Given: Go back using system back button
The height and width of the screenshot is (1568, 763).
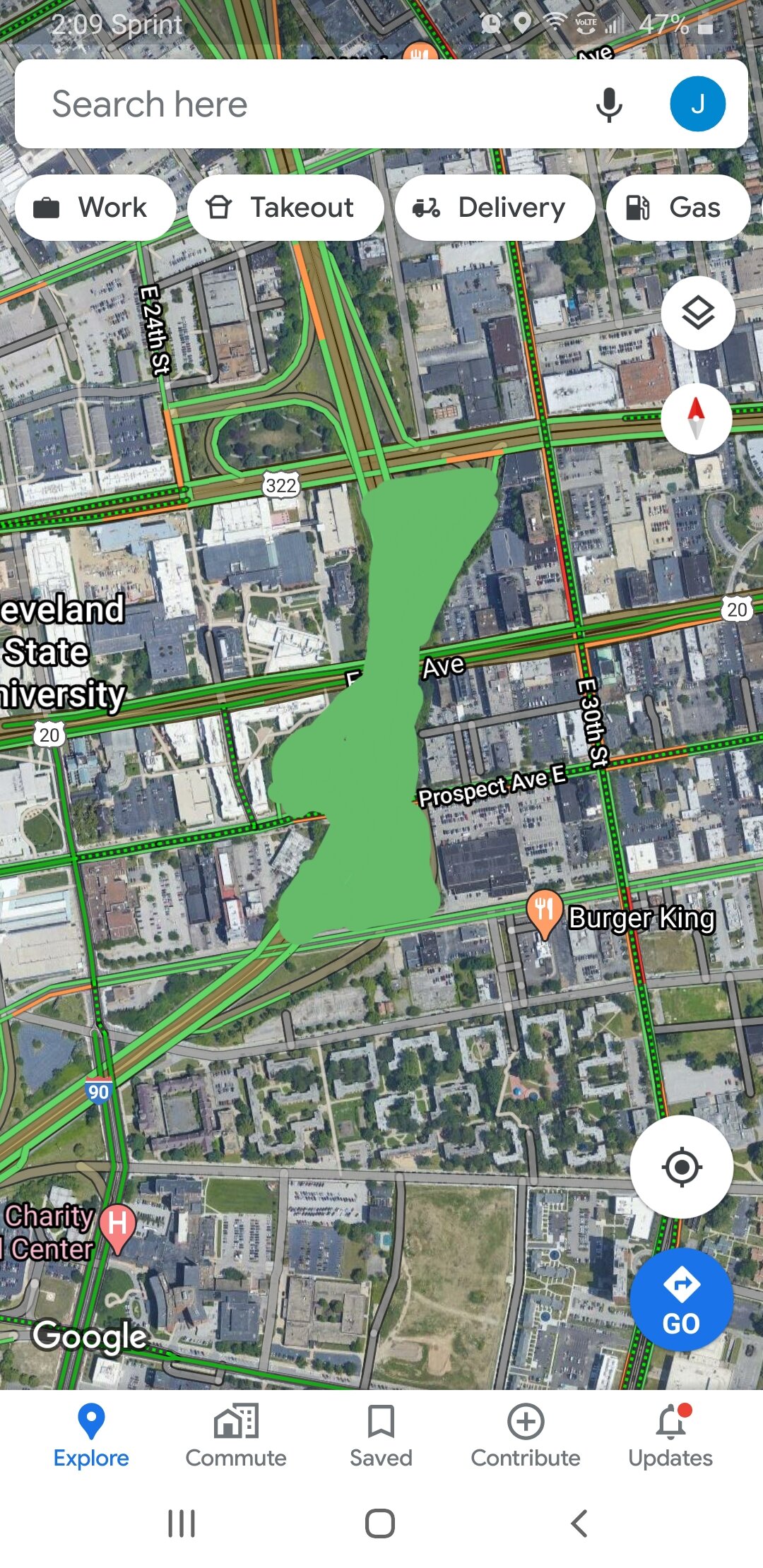Looking at the screenshot, I should 579,1524.
